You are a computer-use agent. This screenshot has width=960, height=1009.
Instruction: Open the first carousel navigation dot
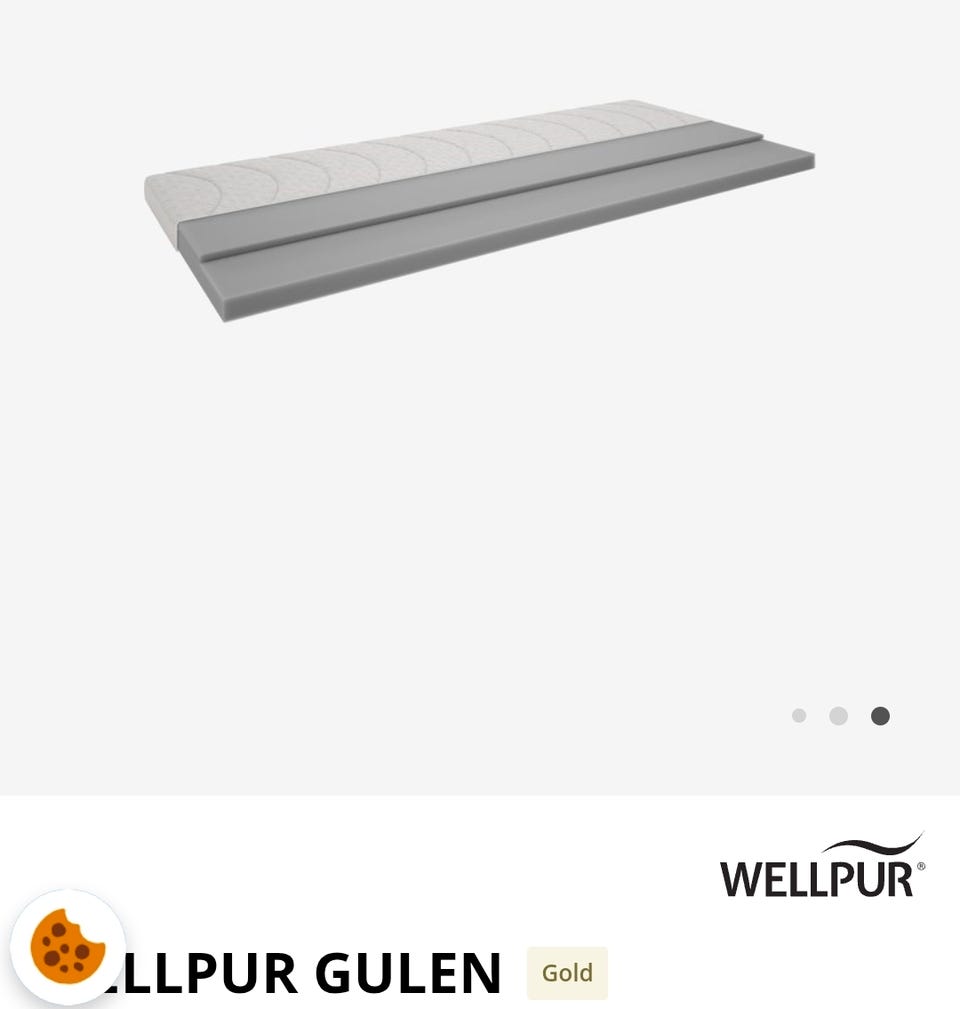pyautogui.click(x=800, y=715)
